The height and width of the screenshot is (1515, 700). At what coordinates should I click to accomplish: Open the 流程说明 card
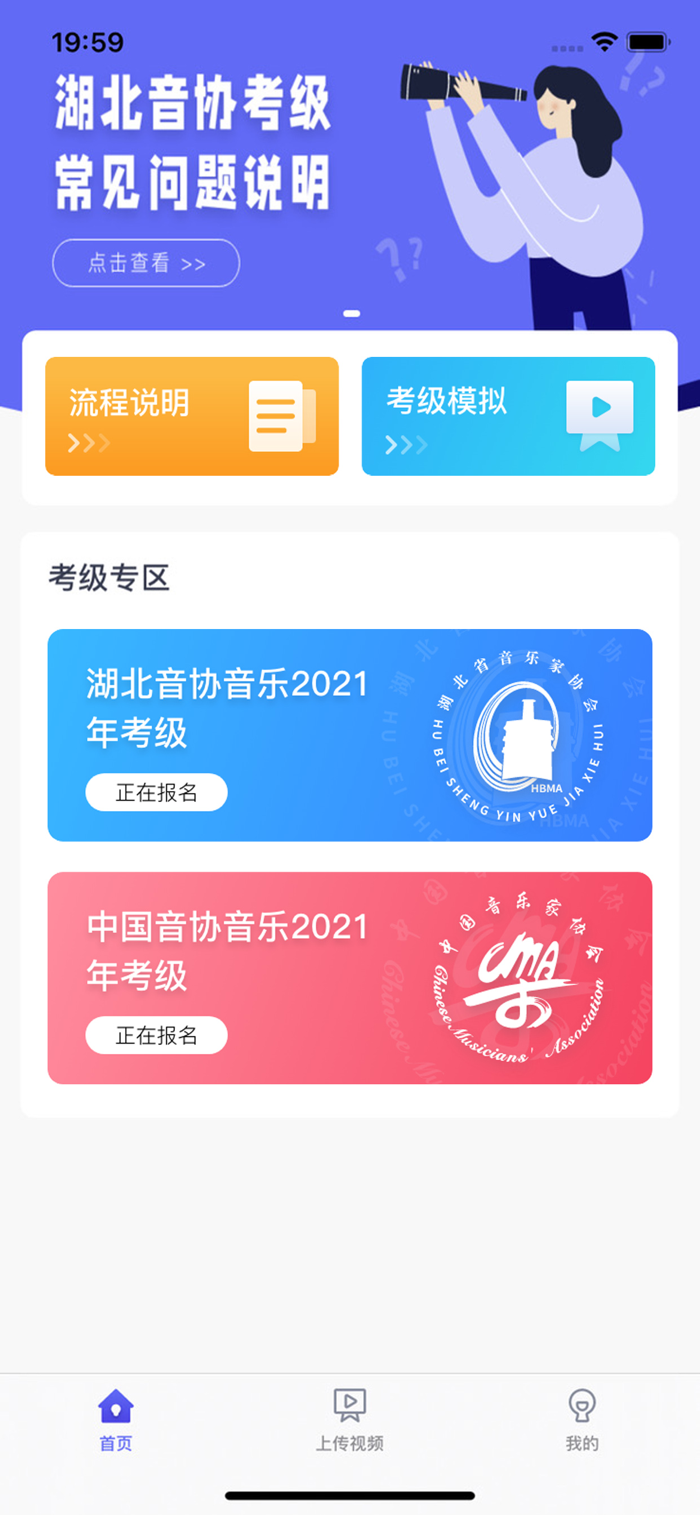tap(192, 416)
